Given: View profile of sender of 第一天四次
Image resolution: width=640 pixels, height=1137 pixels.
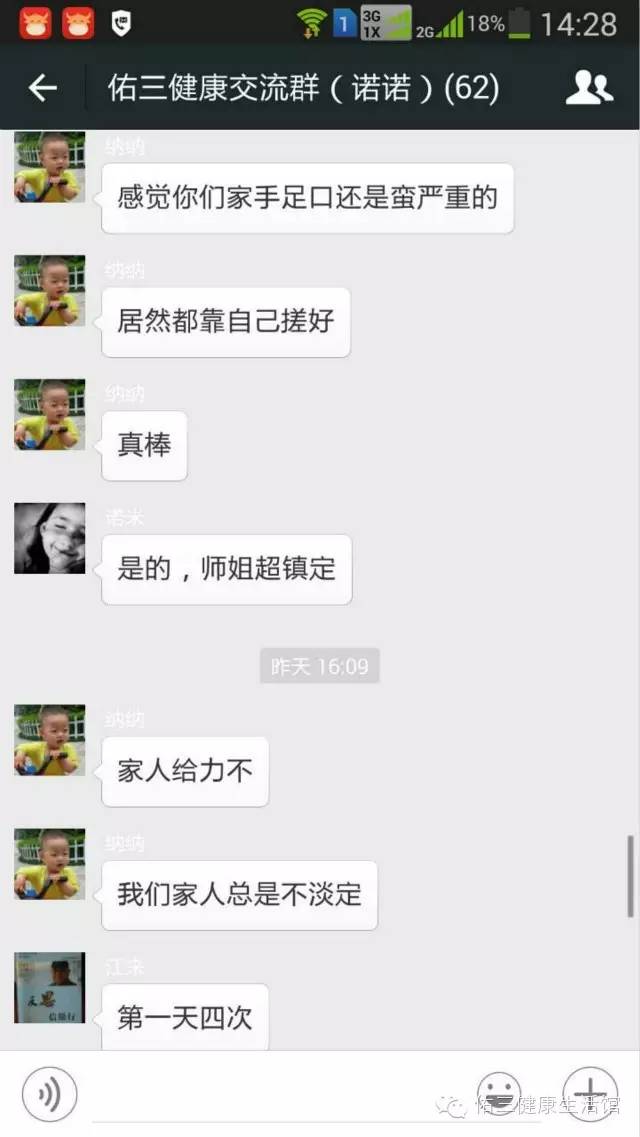Looking at the screenshot, I should [x=49, y=987].
